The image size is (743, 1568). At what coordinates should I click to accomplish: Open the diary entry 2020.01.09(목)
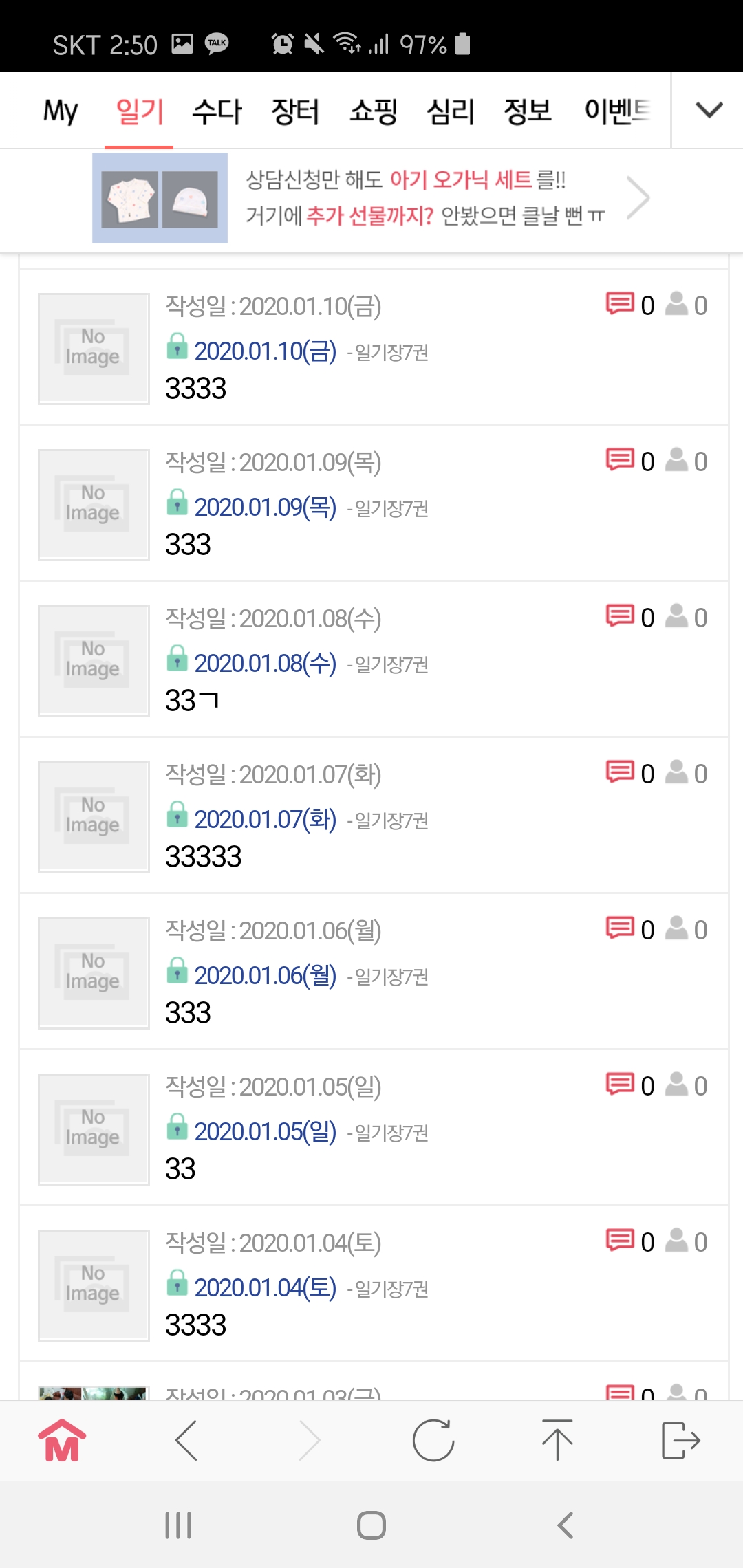click(266, 508)
